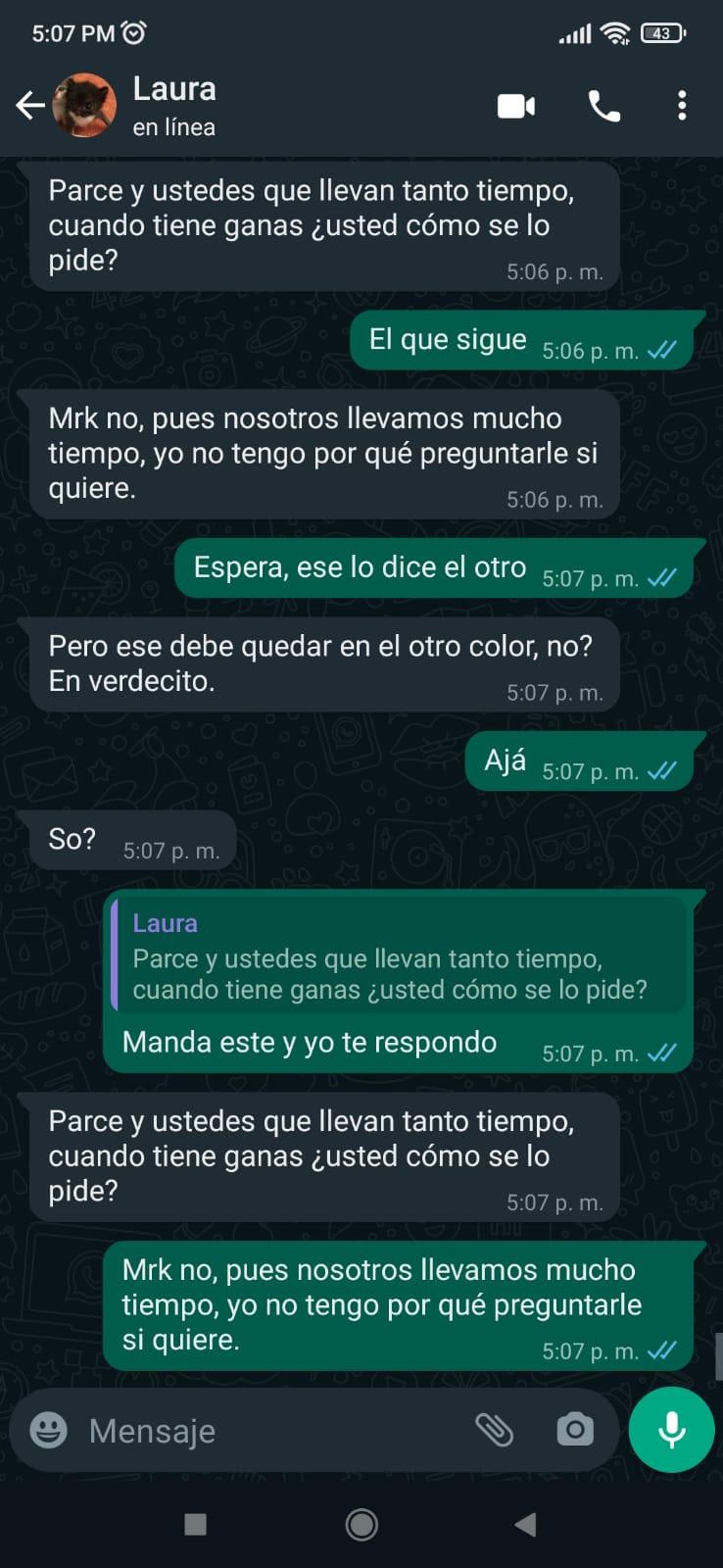Tap the system home button
Viewport: 723px width, 1568px height.
361,1524
